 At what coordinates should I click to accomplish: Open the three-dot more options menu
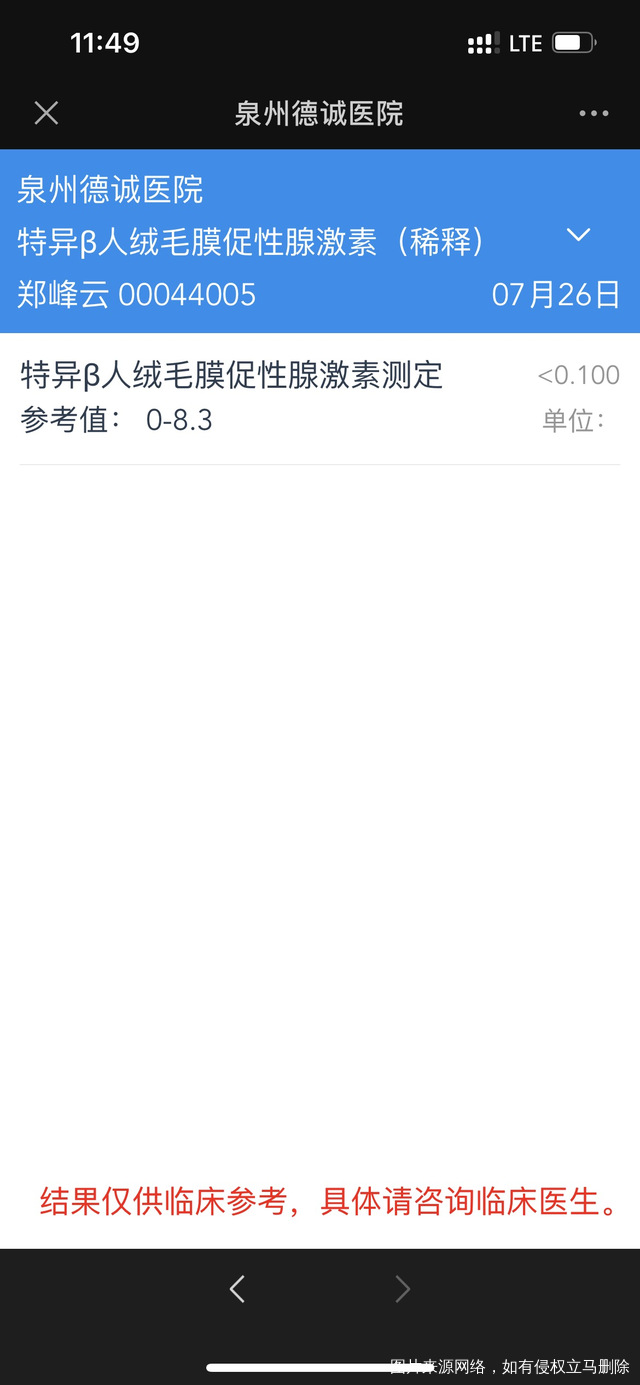[x=593, y=113]
